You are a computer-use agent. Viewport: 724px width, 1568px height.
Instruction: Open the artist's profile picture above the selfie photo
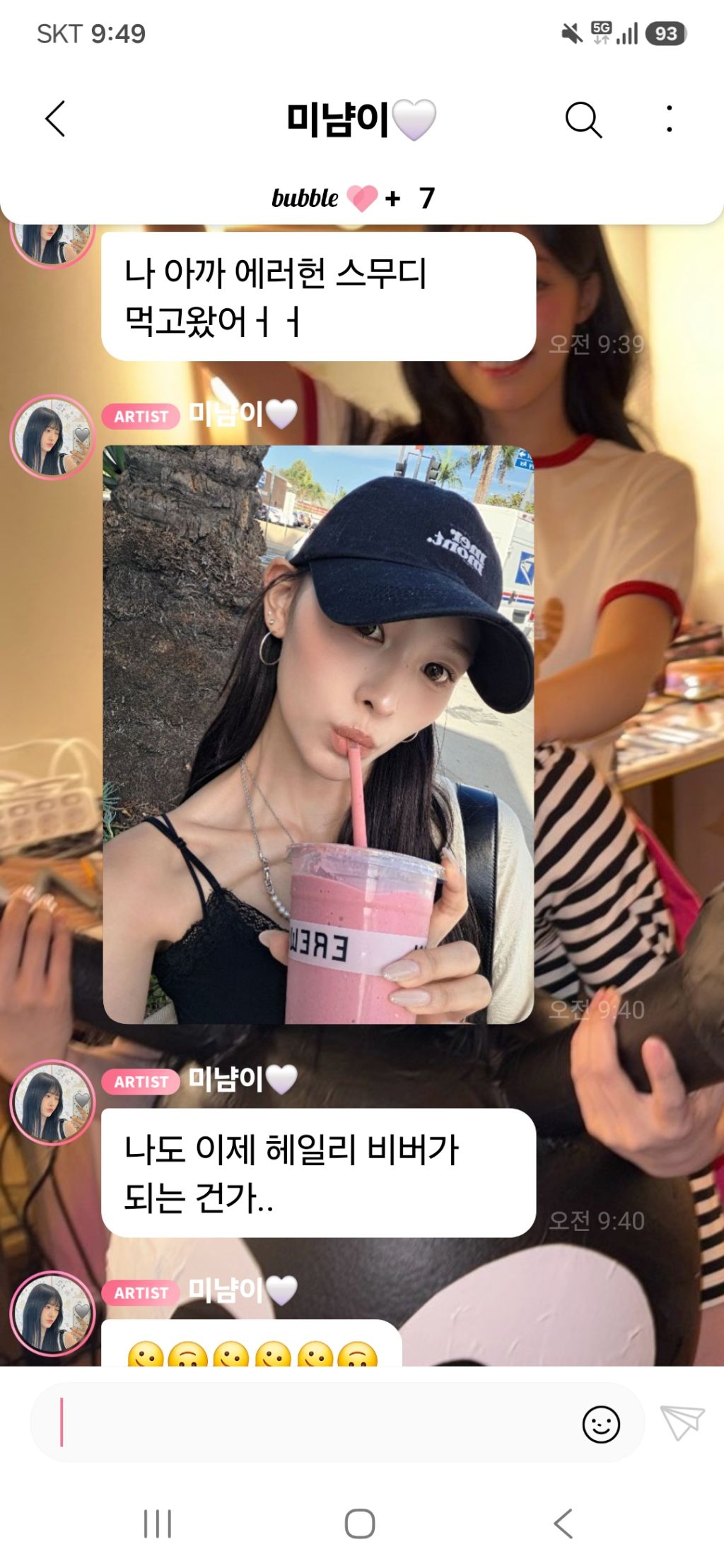point(52,437)
